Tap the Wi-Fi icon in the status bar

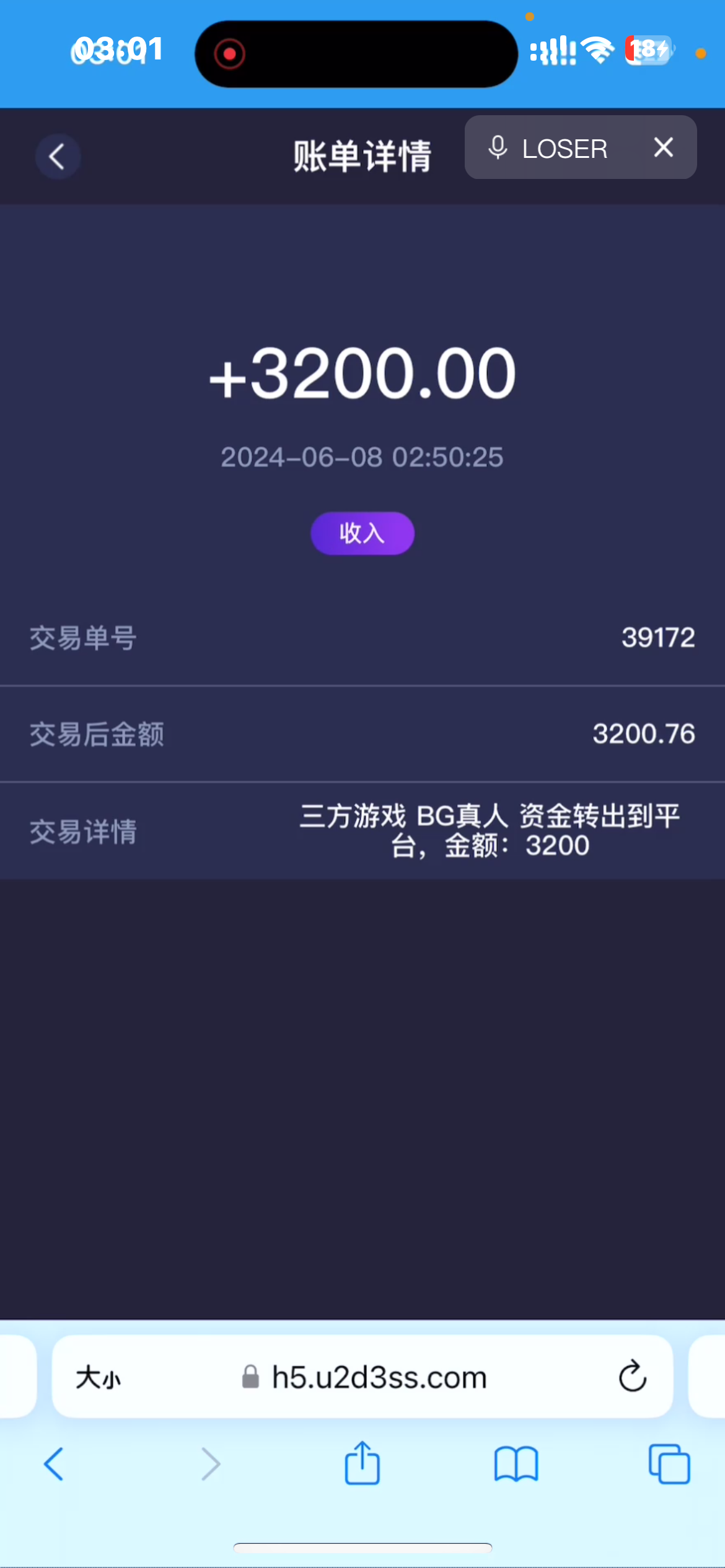coord(597,50)
